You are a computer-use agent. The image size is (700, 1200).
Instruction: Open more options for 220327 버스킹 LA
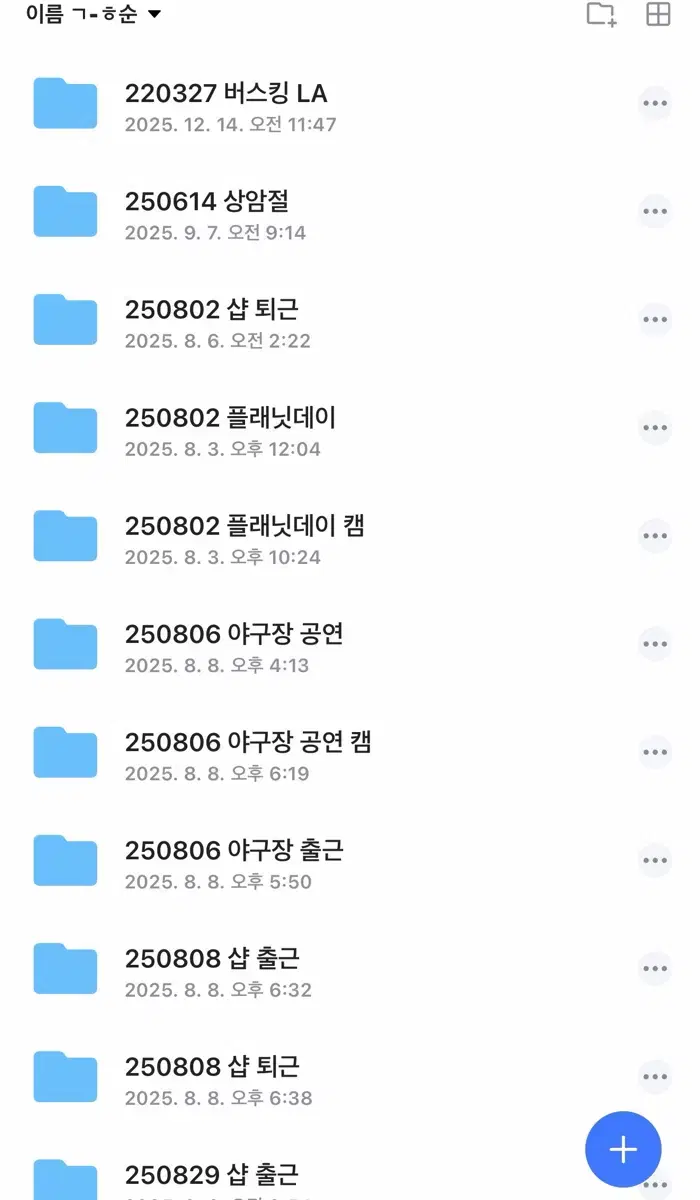point(655,104)
